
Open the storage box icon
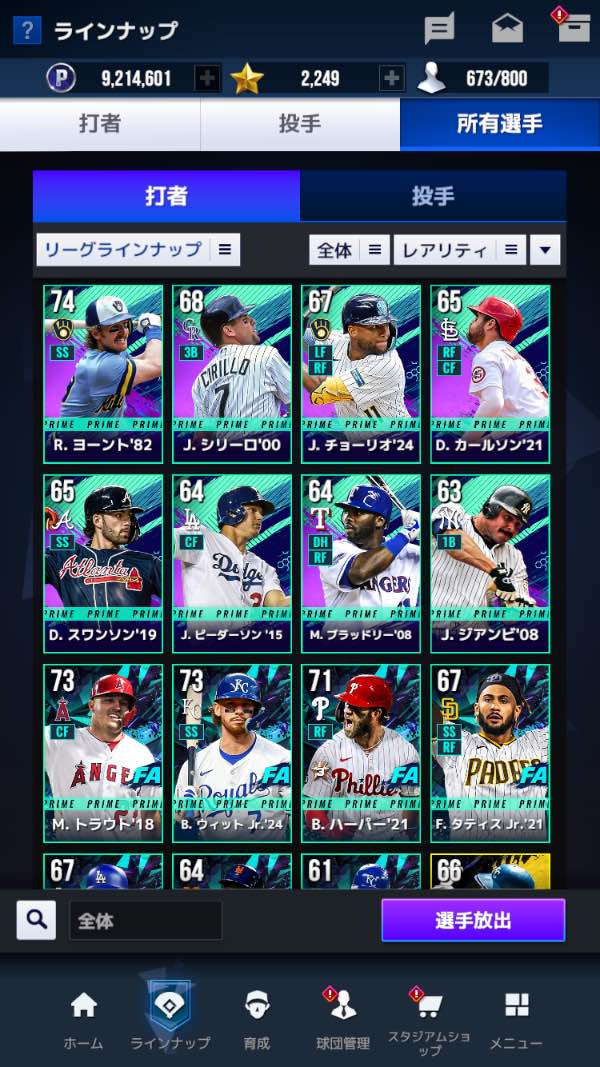click(573, 28)
